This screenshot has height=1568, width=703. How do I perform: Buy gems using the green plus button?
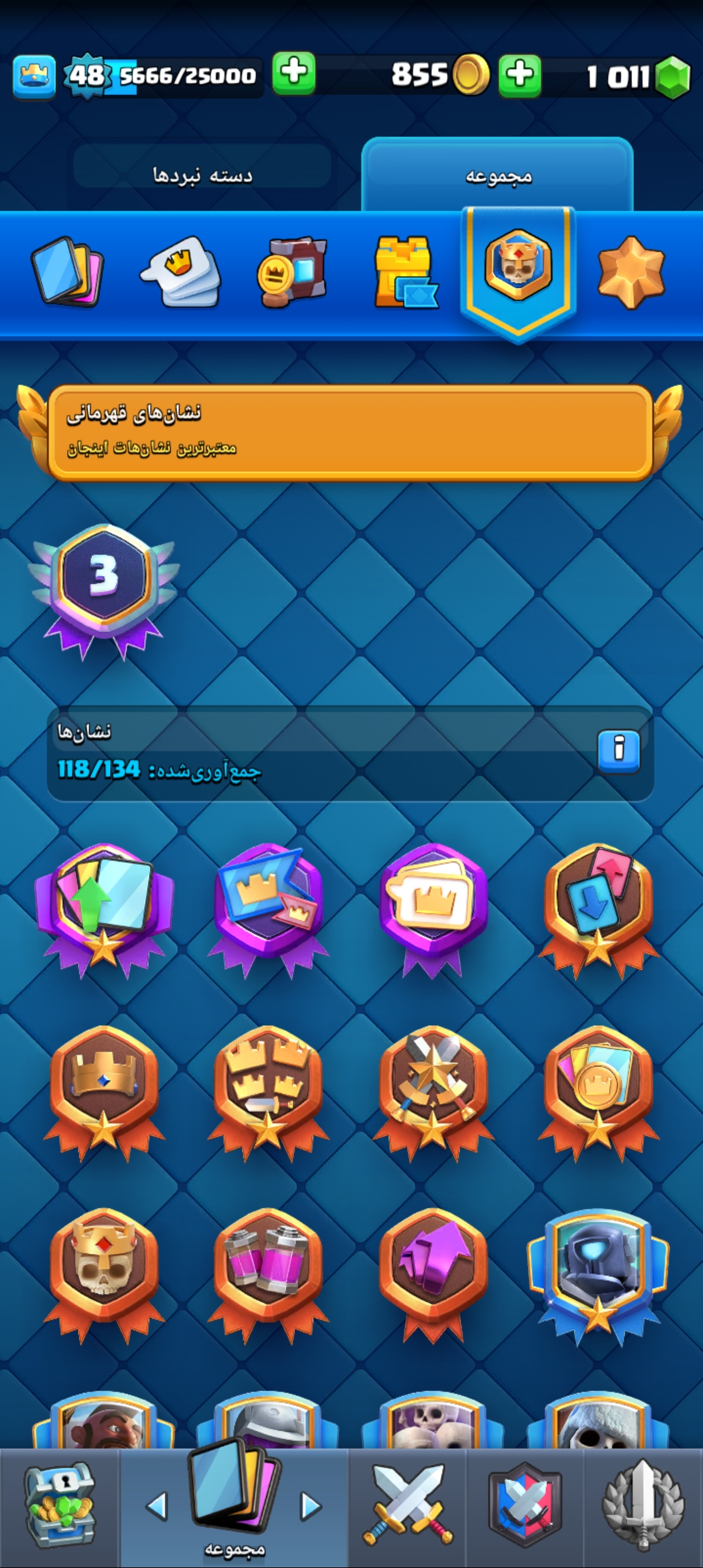[x=519, y=75]
